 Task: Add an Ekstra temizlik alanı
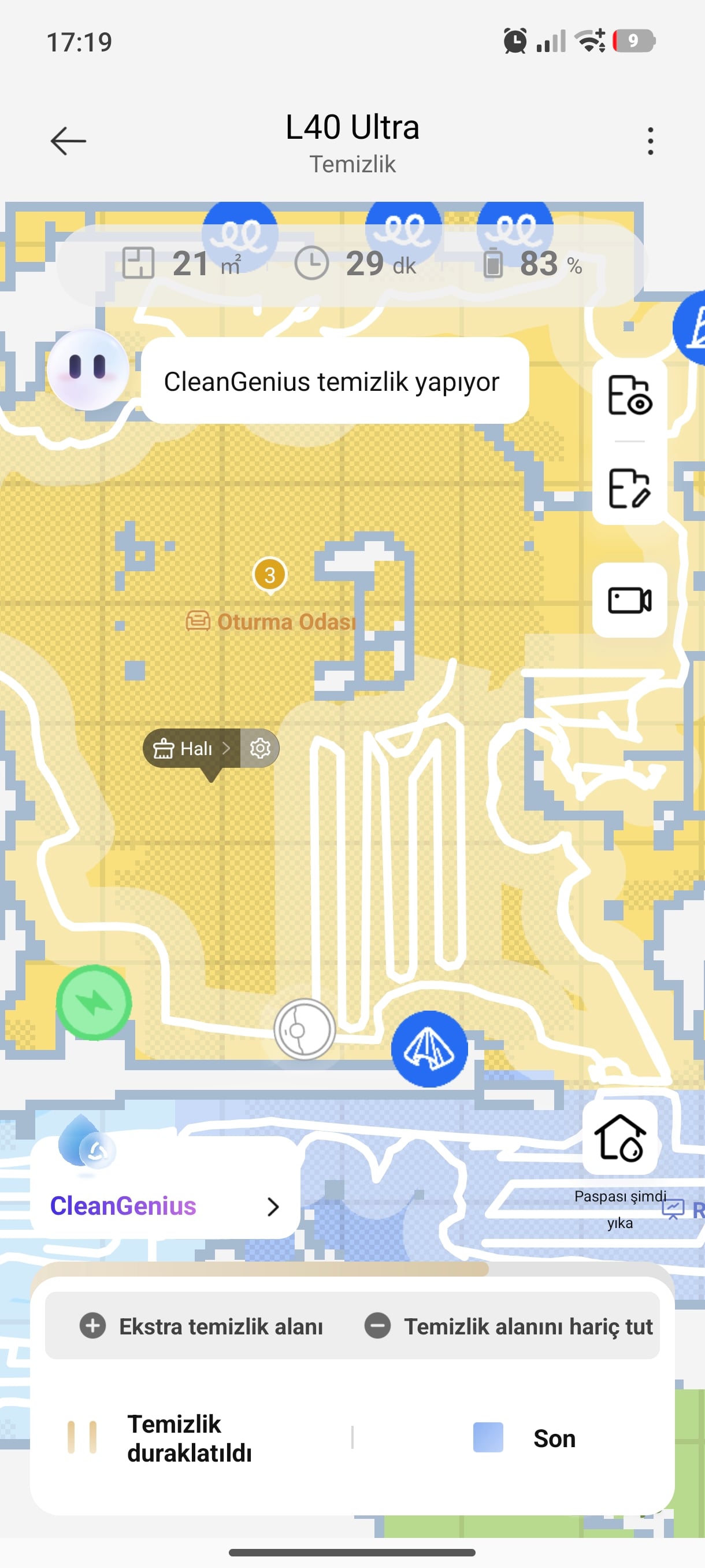201,1326
